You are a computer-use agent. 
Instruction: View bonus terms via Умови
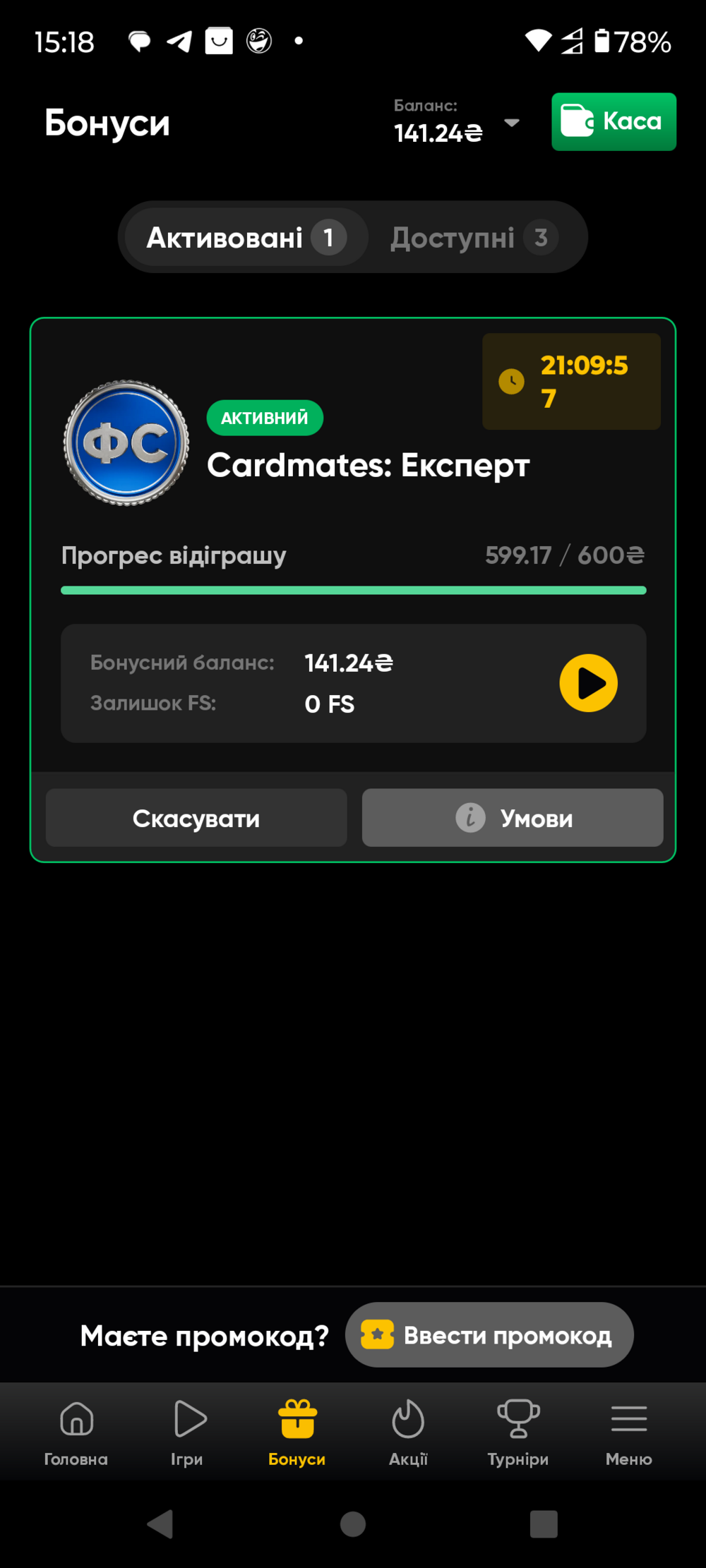513,818
